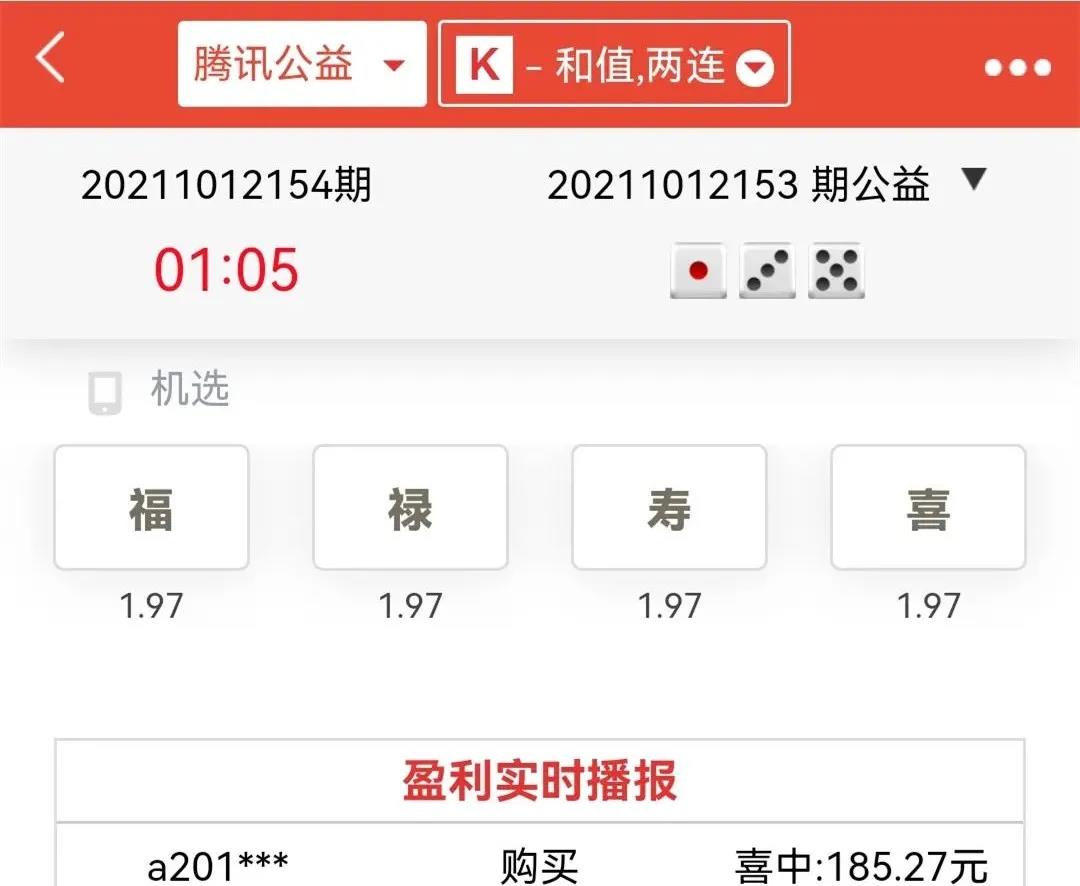This screenshot has height=886, width=1080.
Task: Open the 腾讯公益 dropdown
Action: pyautogui.click(x=301, y=65)
